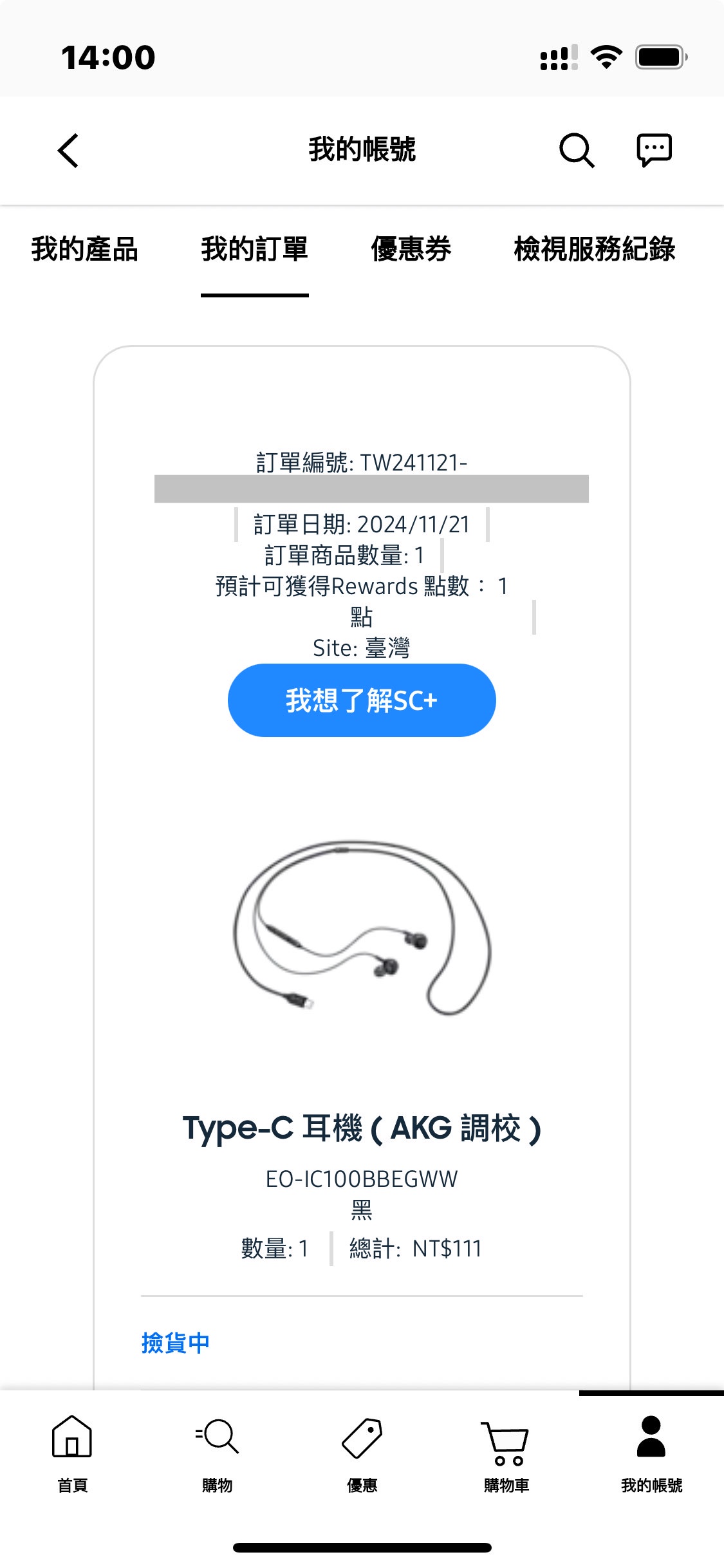Tap the 我想了解SC+ button
The image size is (724, 1568).
[x=362, y=700]
